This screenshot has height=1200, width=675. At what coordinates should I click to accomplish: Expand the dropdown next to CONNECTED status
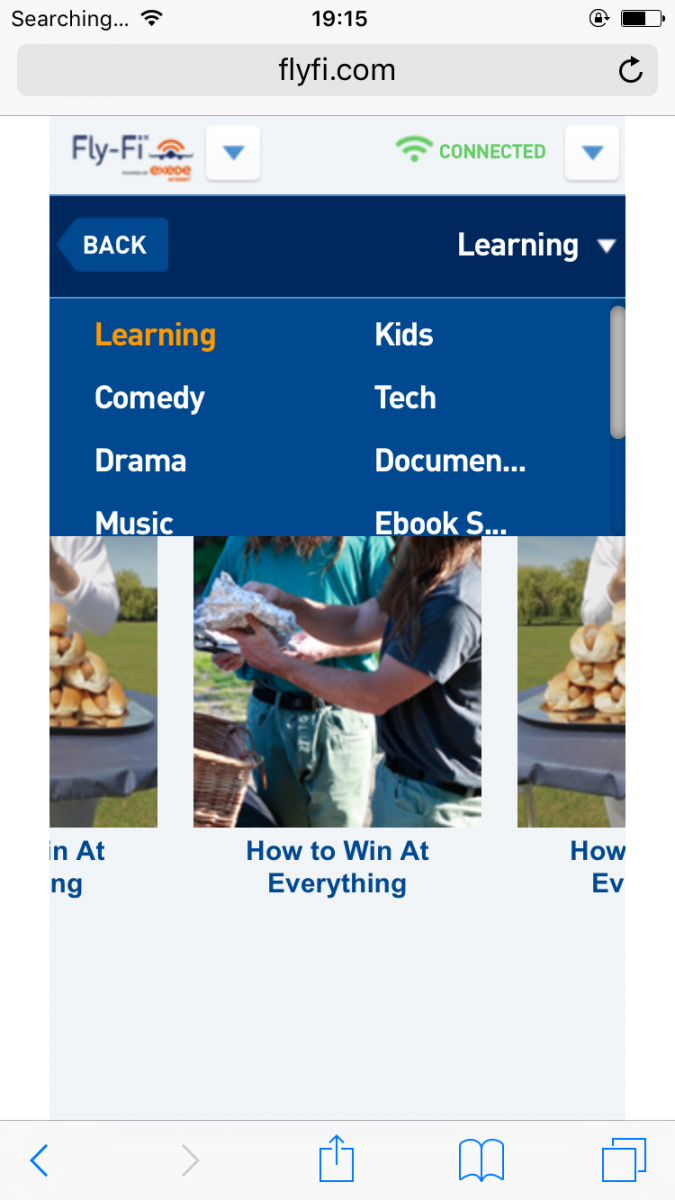click(591, 153)
